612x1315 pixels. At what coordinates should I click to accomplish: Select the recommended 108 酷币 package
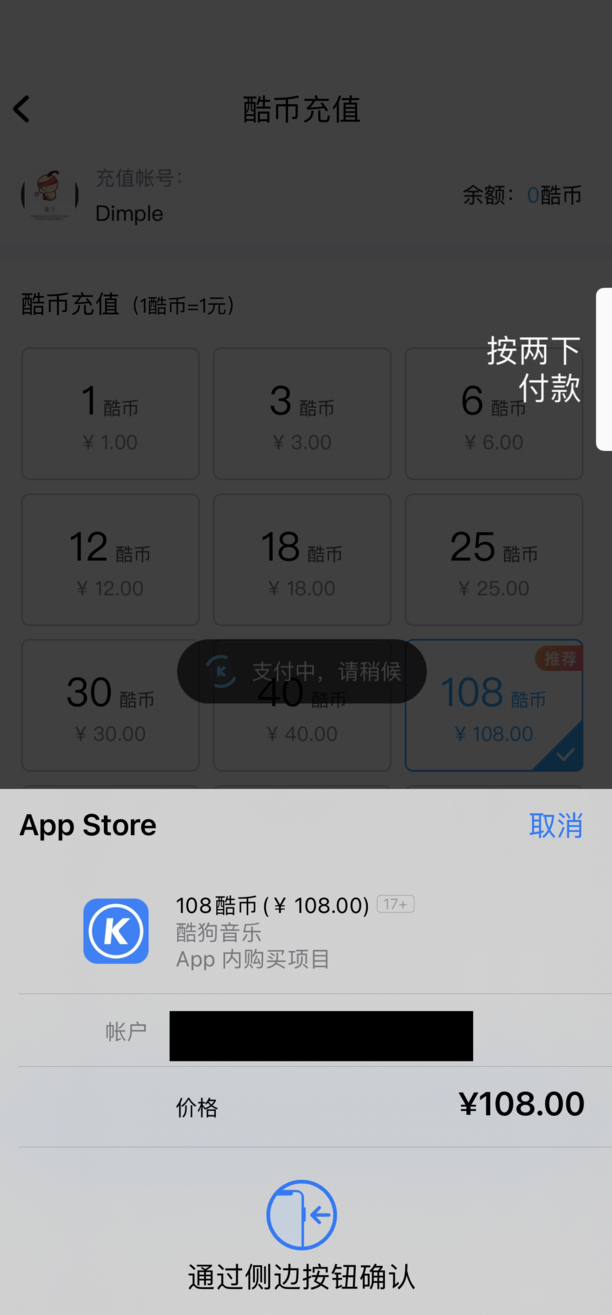click(x=493, y=706)
